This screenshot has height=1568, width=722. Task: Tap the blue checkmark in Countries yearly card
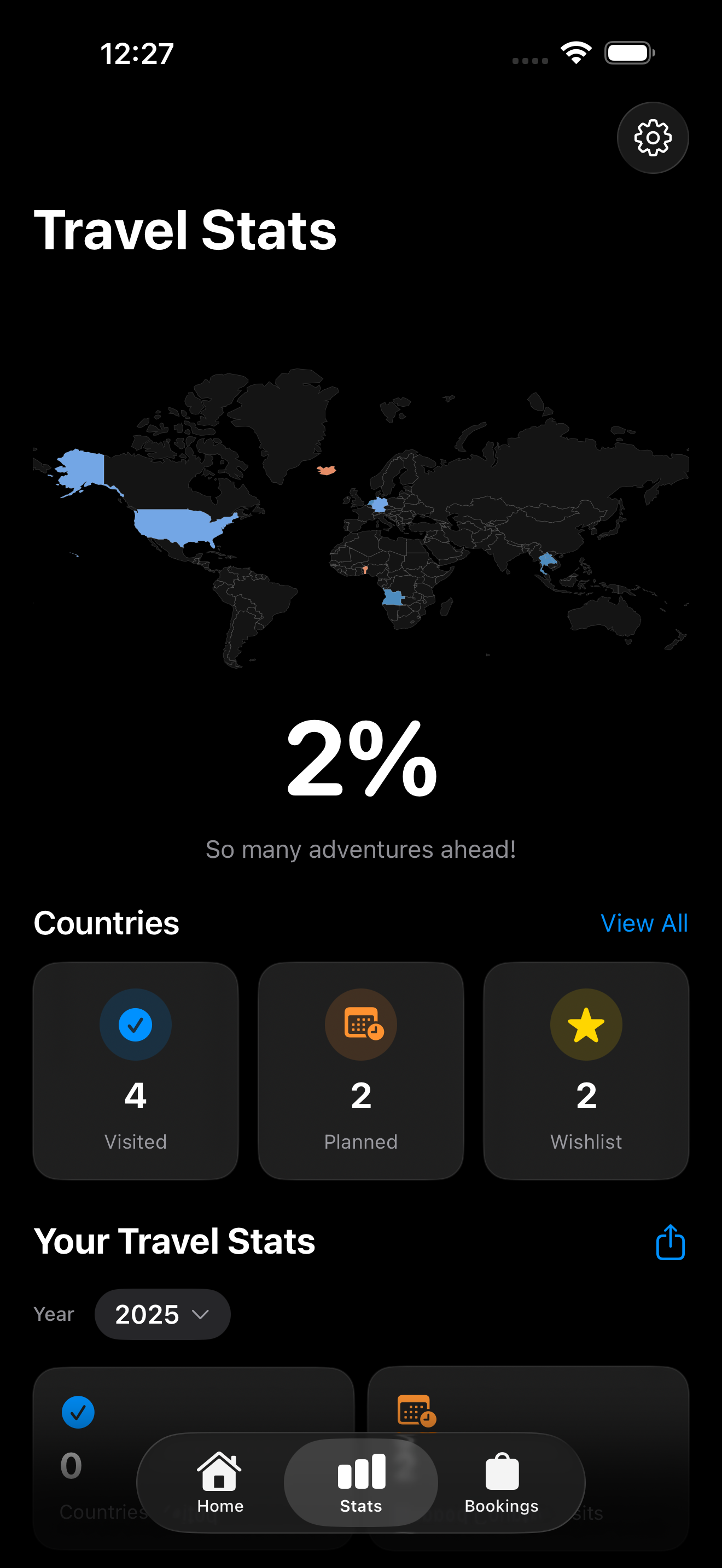pyautogui.click(x=78, y=1412)
